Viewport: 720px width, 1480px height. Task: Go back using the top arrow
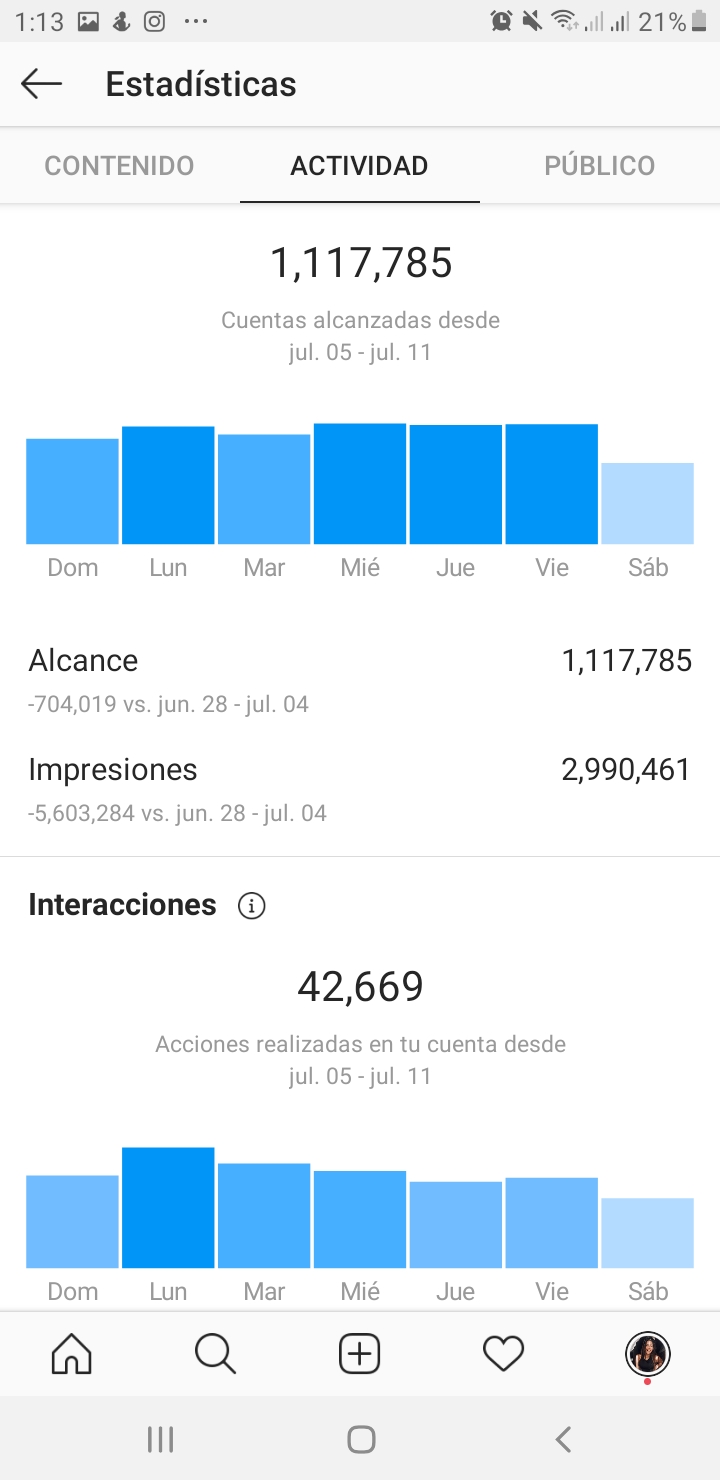[41, 84]
